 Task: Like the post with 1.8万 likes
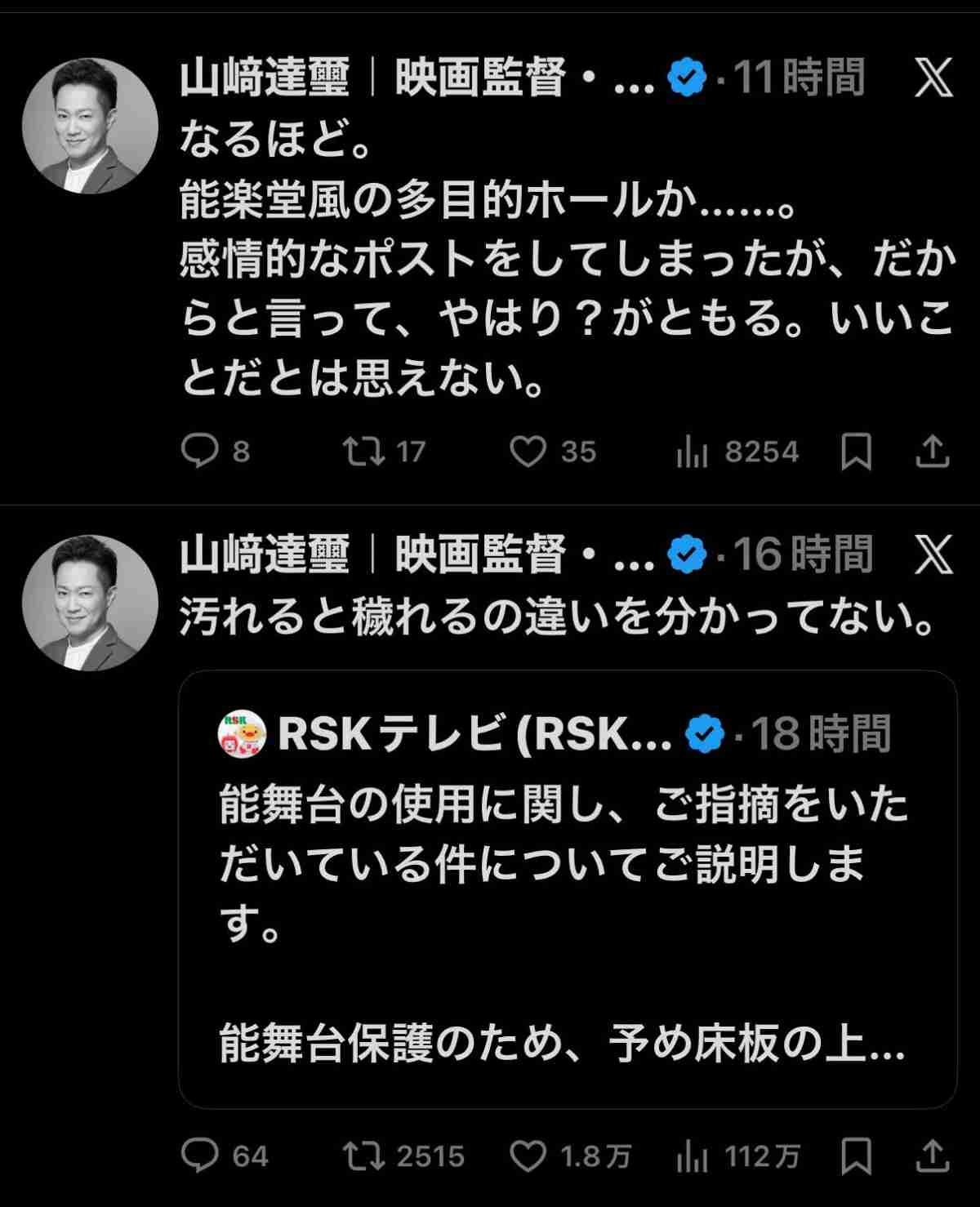[528, 1156]
